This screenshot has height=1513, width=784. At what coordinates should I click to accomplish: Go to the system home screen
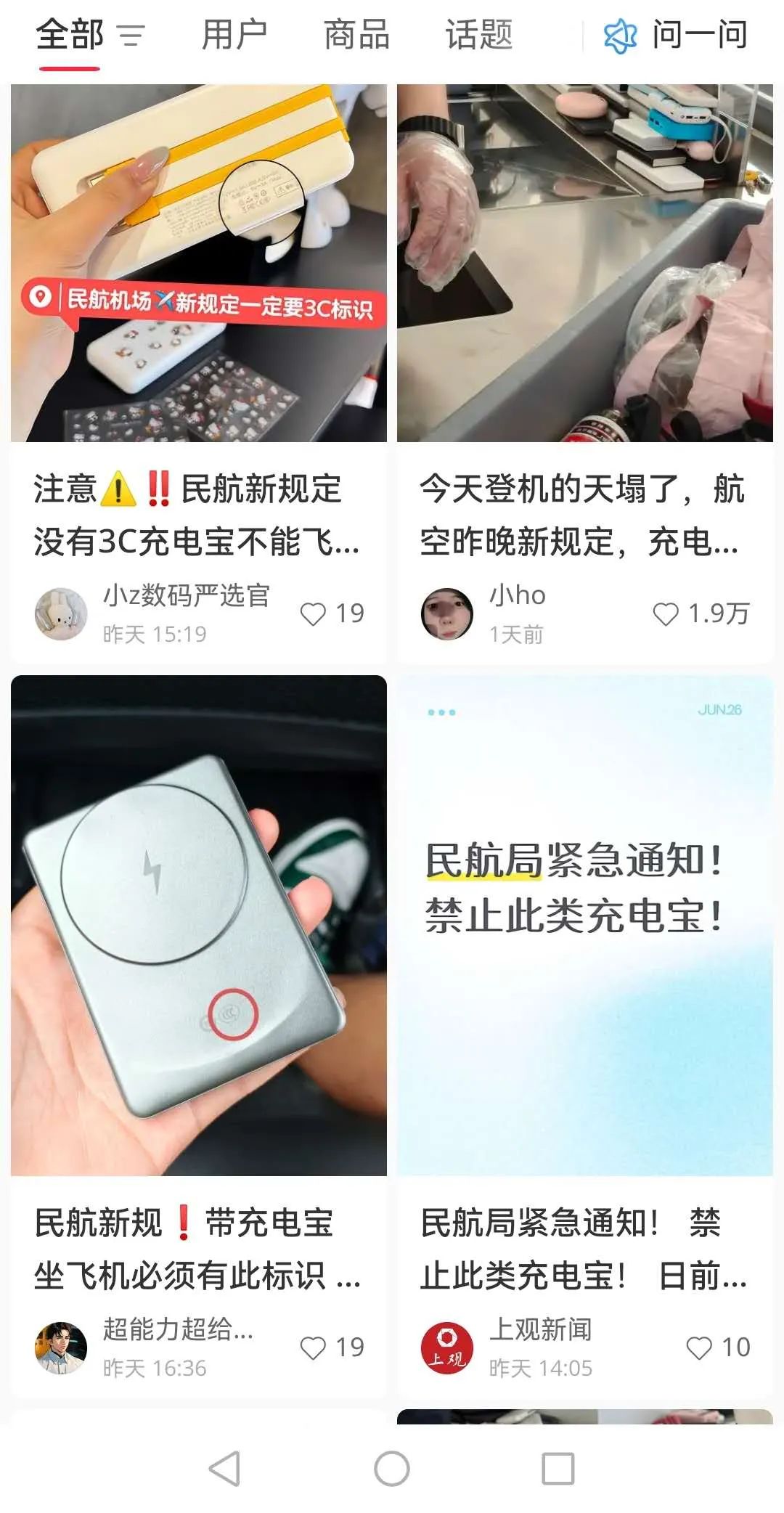click(392, 1469)
